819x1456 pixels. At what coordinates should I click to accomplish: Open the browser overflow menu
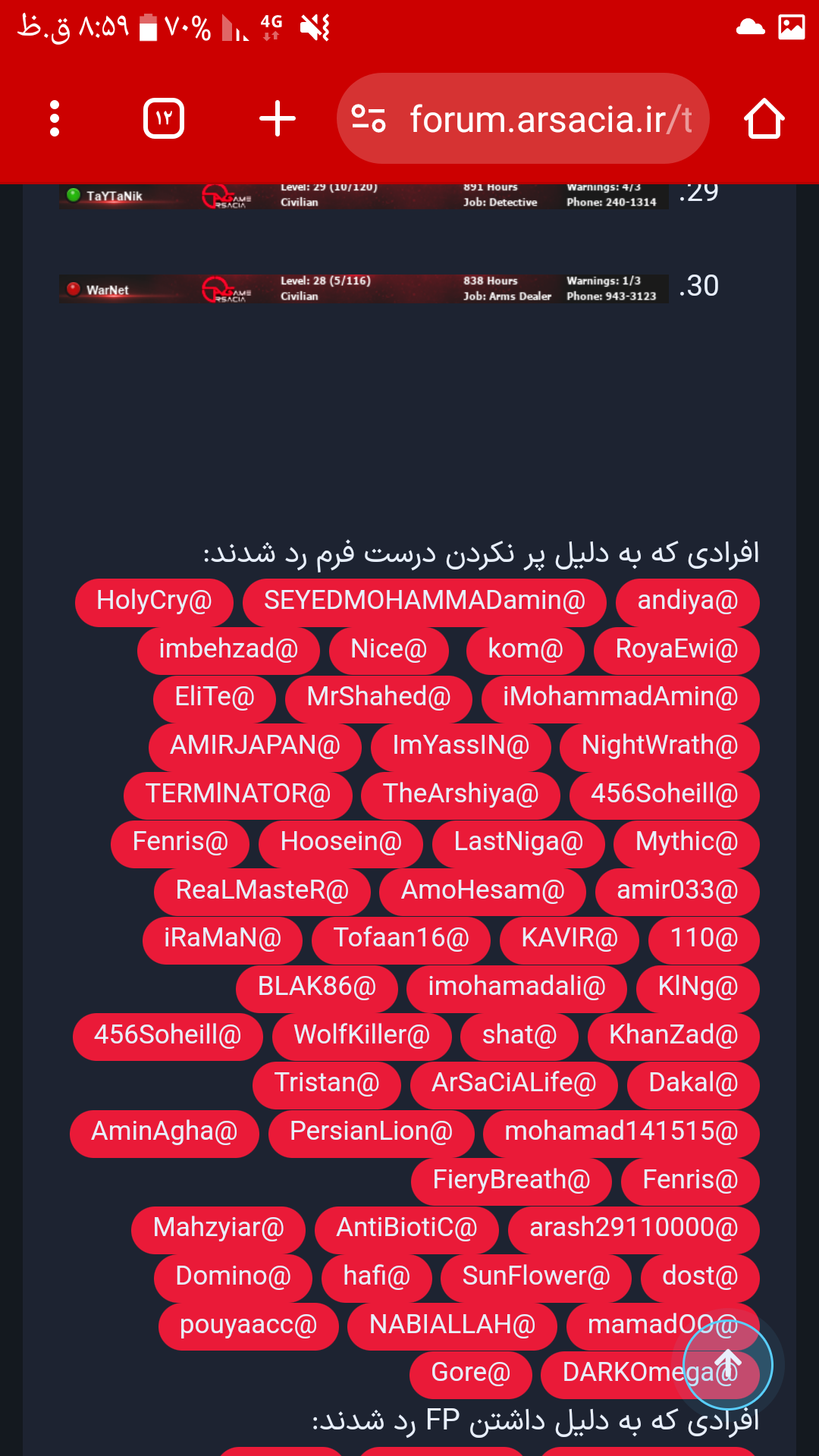[x=55, y=118]
